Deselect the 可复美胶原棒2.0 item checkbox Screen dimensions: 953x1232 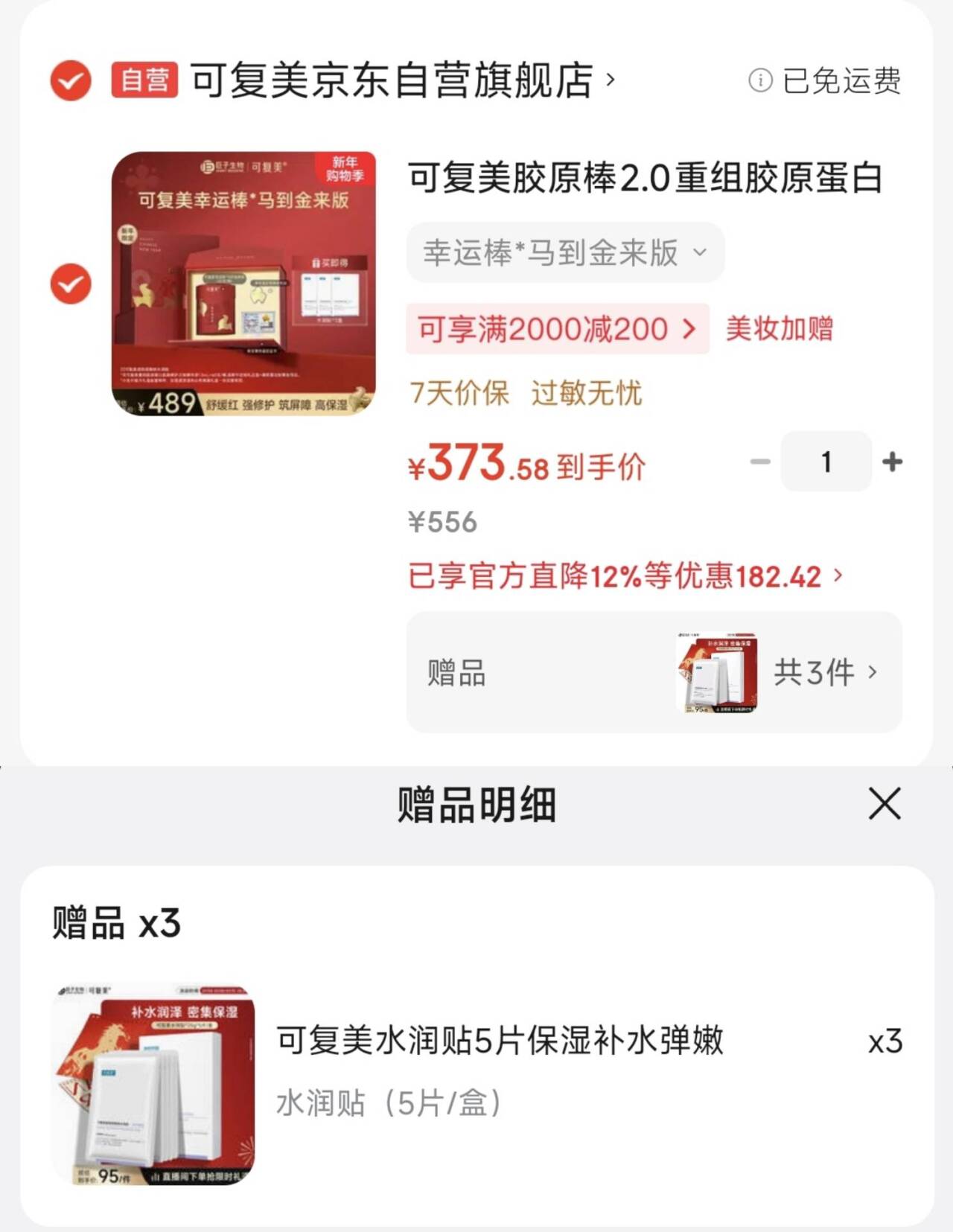click(x=71, y=284)
